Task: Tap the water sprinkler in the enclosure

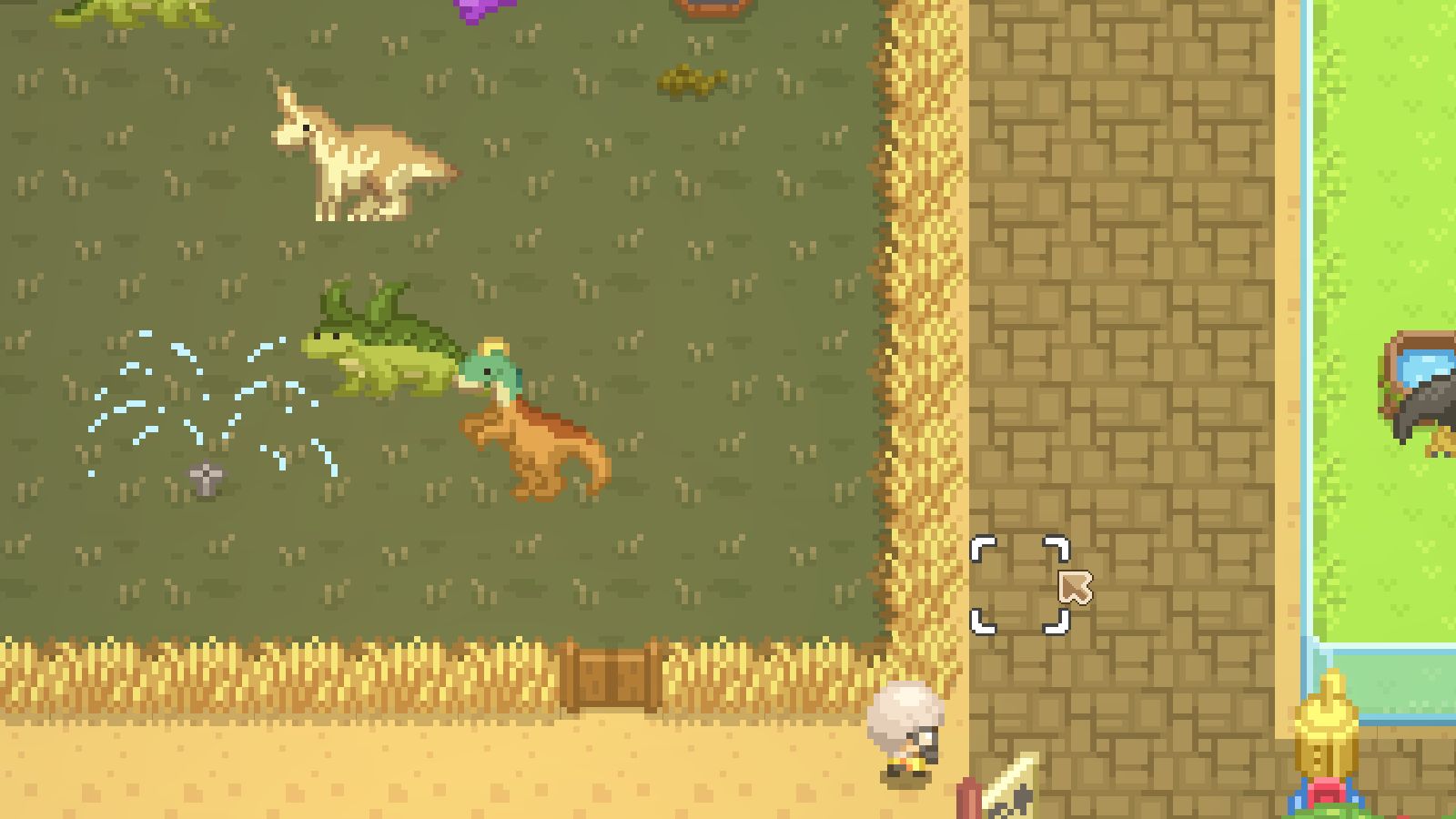Action: coord(207,480)
